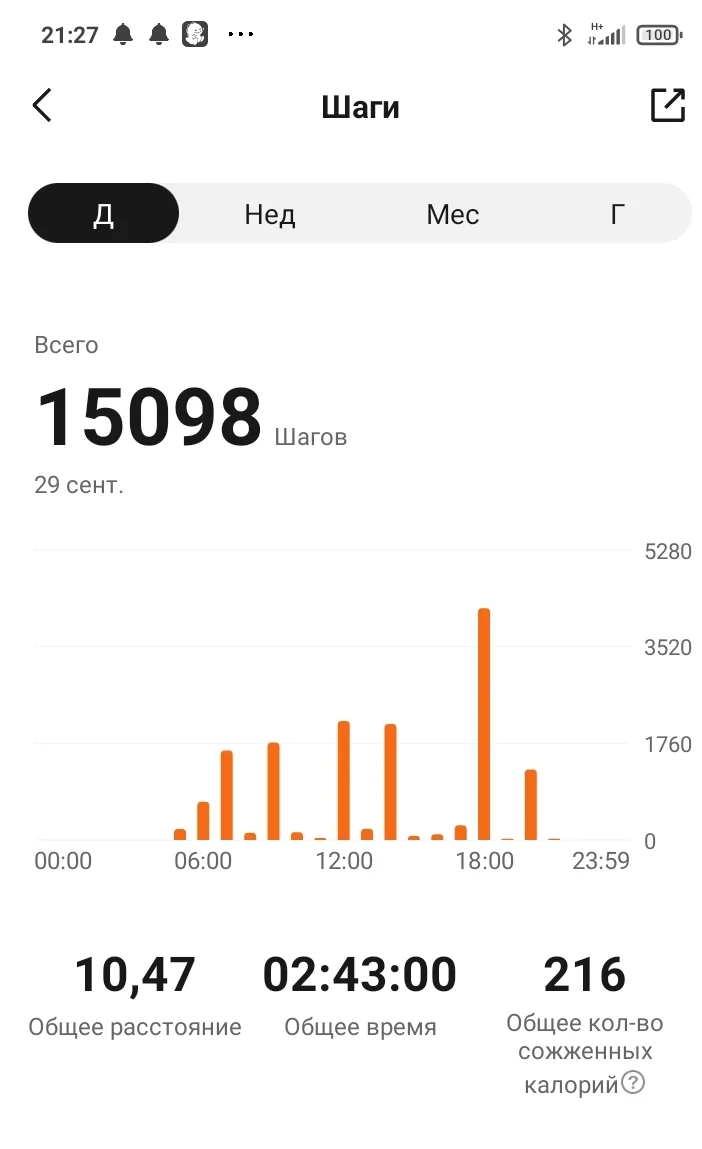This screenshot has width=702, height=1149.
Task: Switch to the Нед week view
Action: coord(270,214)
